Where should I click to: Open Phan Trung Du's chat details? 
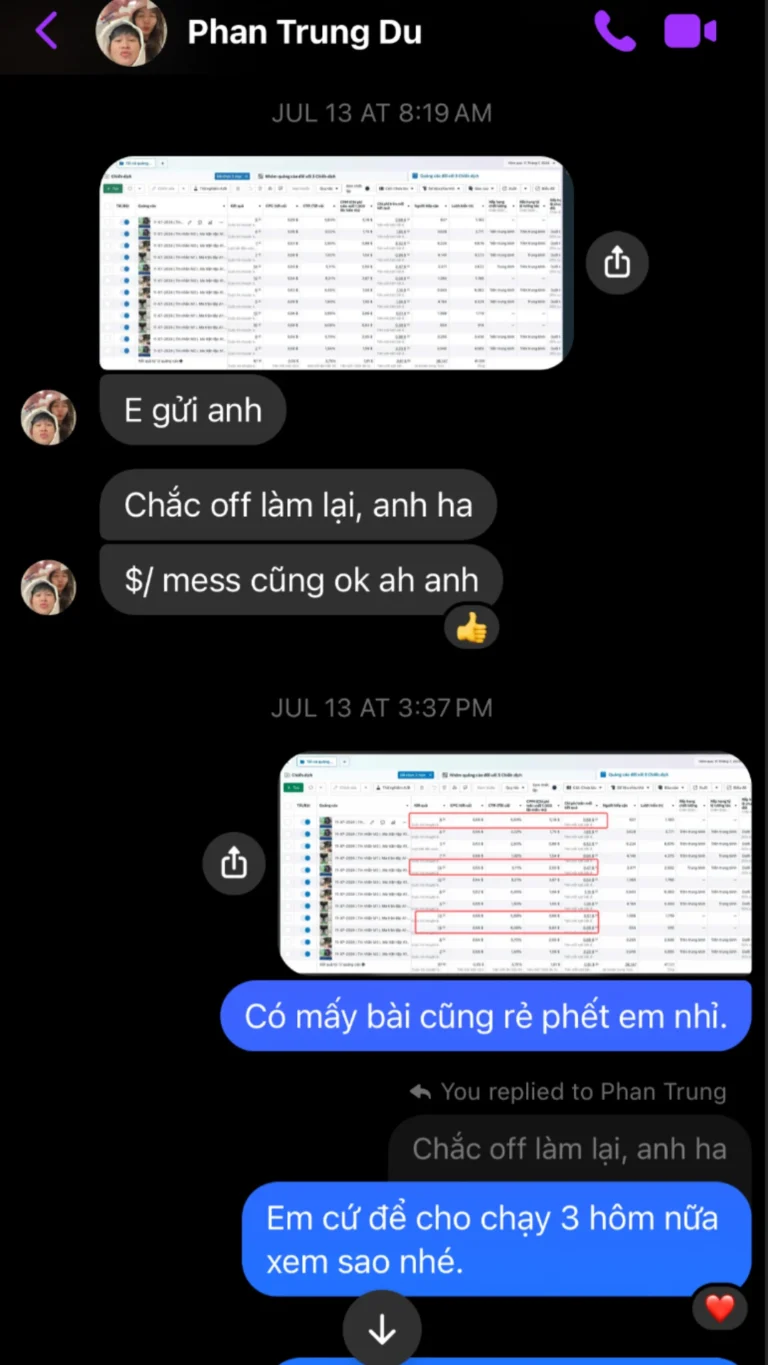[x=304, y=32]
